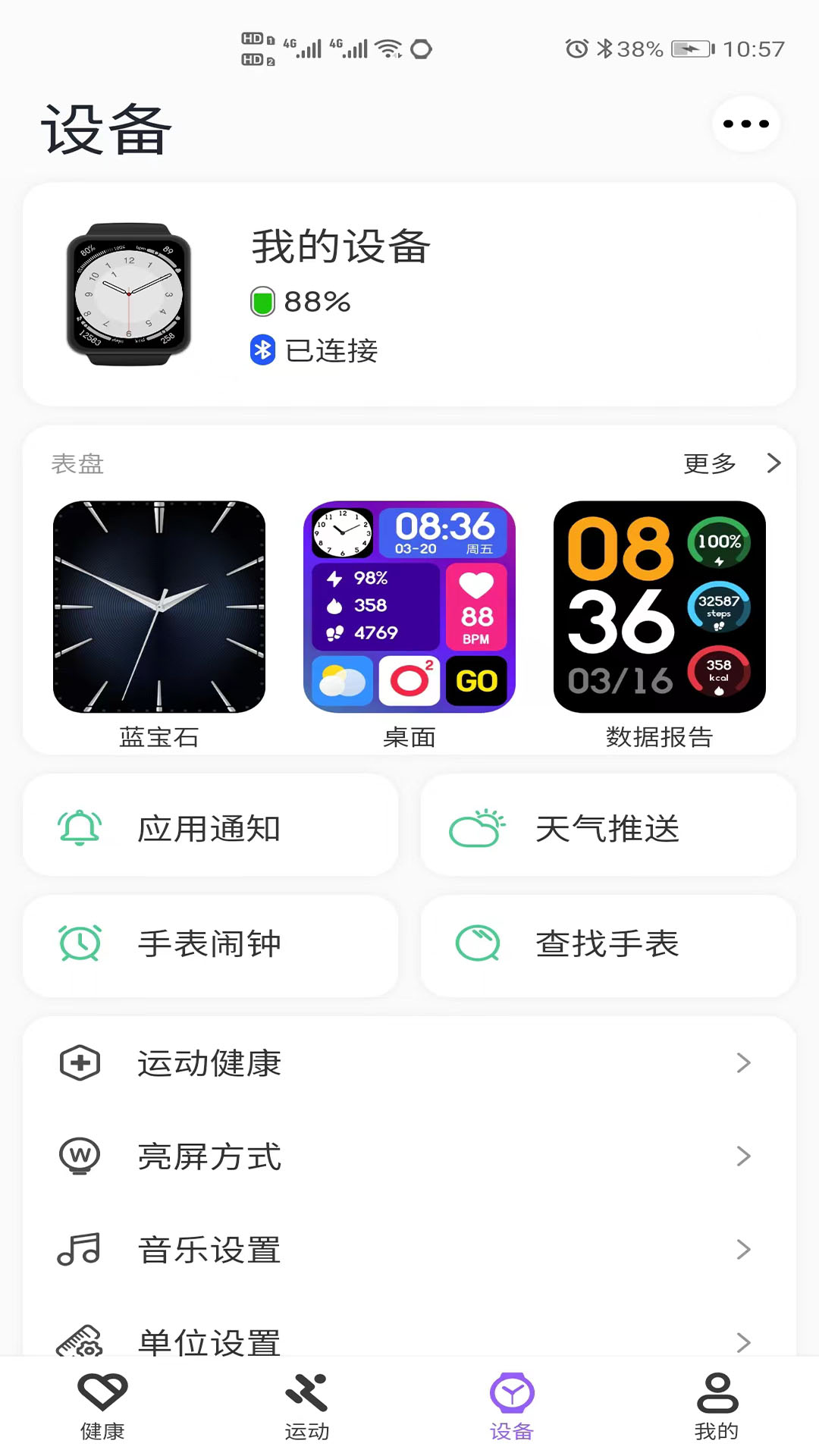819x1456 pixels.
Task: Expand the 运动健康 row chevron
Action: pos(742,1062)
